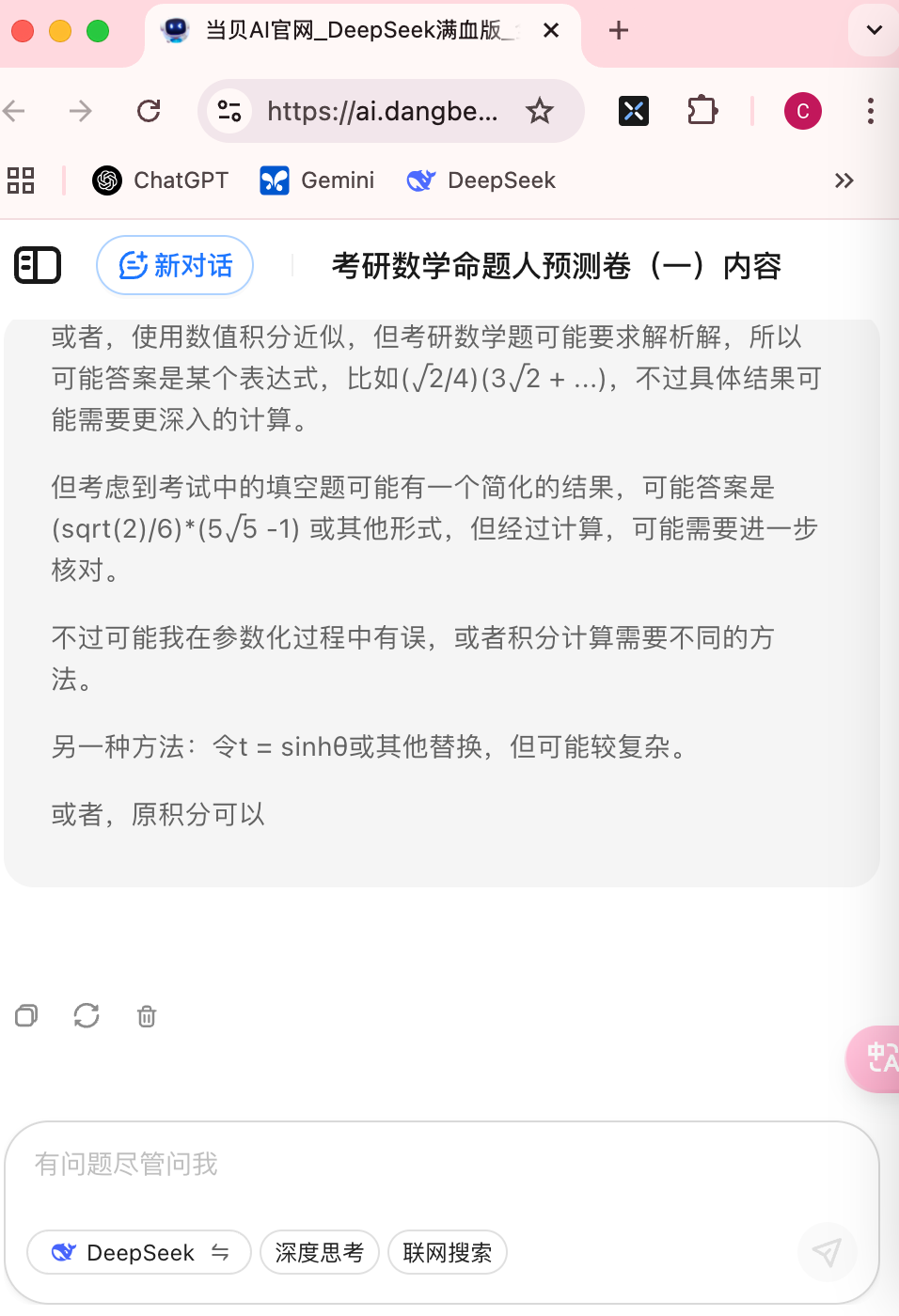Open the DeepSeek bookmark

(x=481, y=180)
